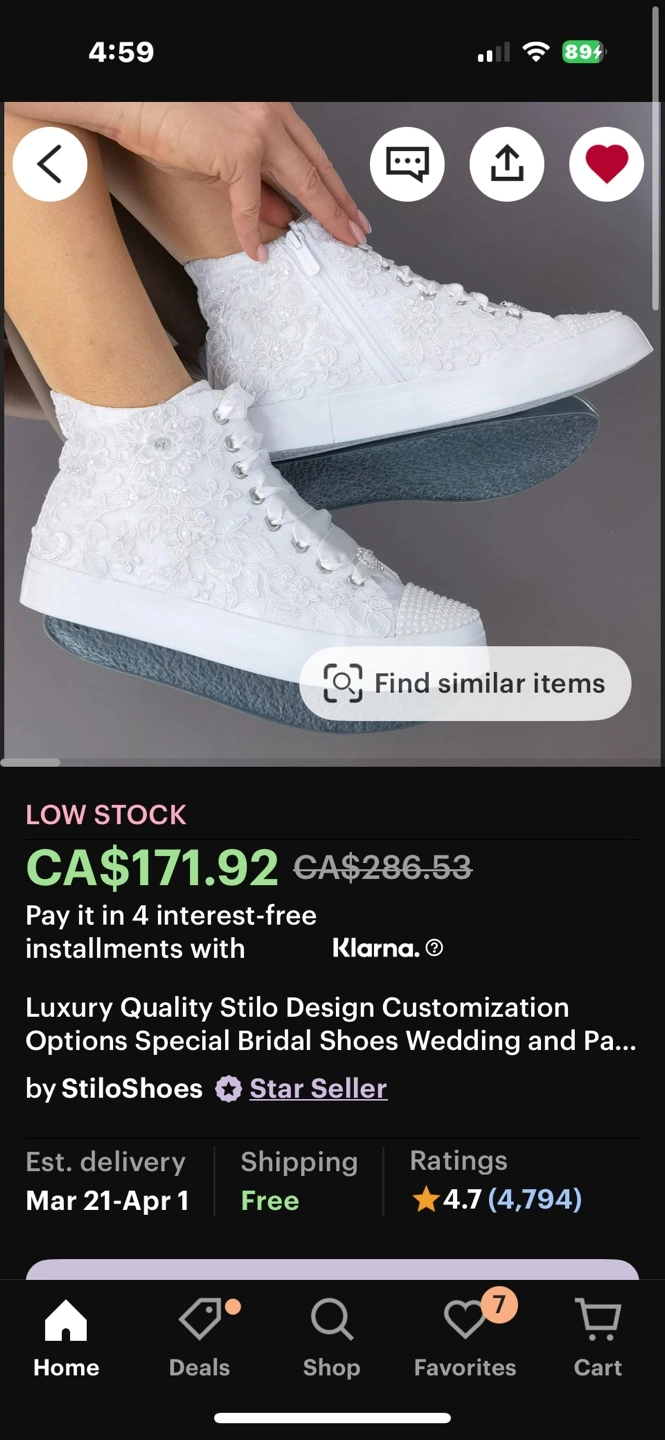The image size is (665, 1440).
Task: Open the Star Seller link
Action: pyautogui.click(x=317, y=1088)
